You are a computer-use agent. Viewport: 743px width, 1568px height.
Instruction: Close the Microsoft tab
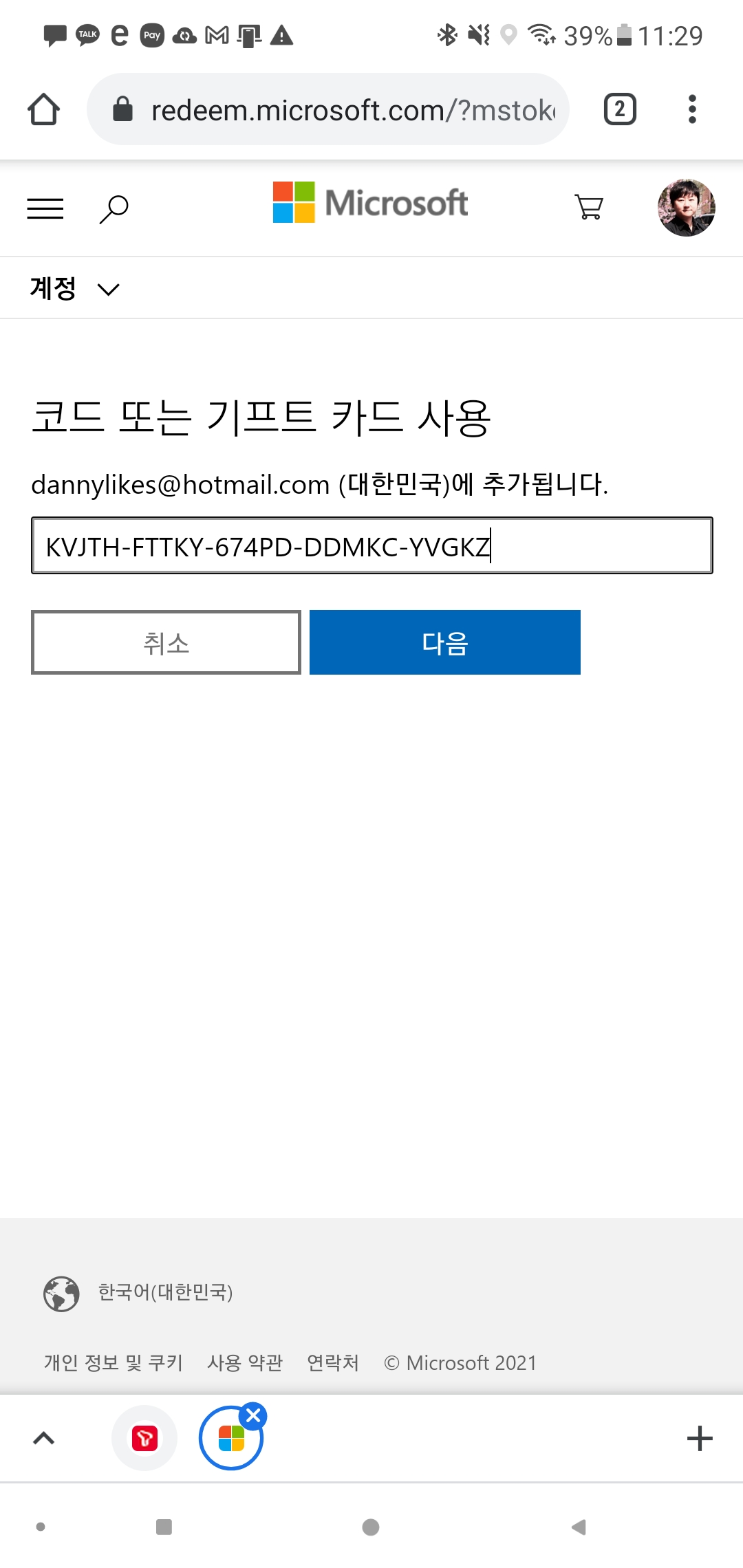[x=254, y=1415]
